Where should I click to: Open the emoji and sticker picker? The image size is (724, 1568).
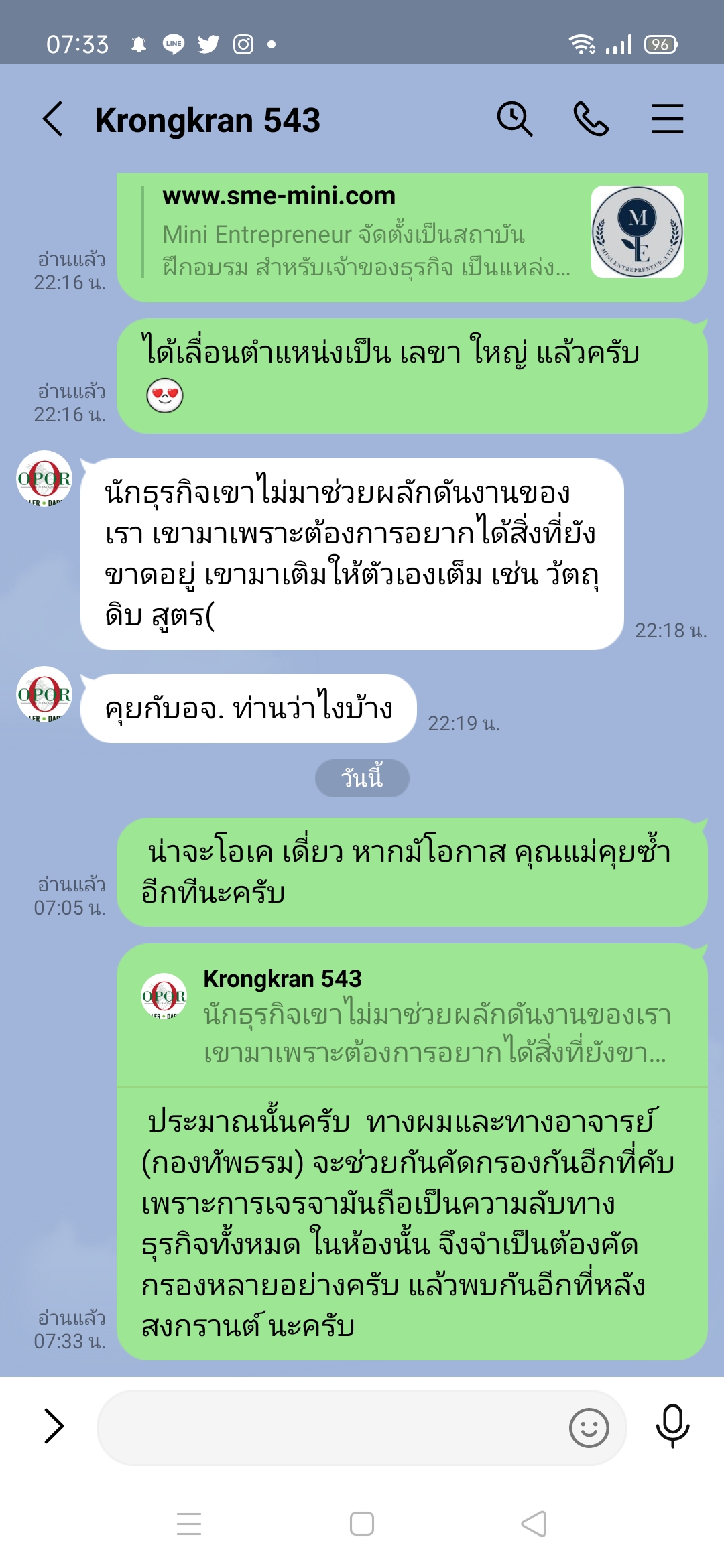(x=589, y=1428)
